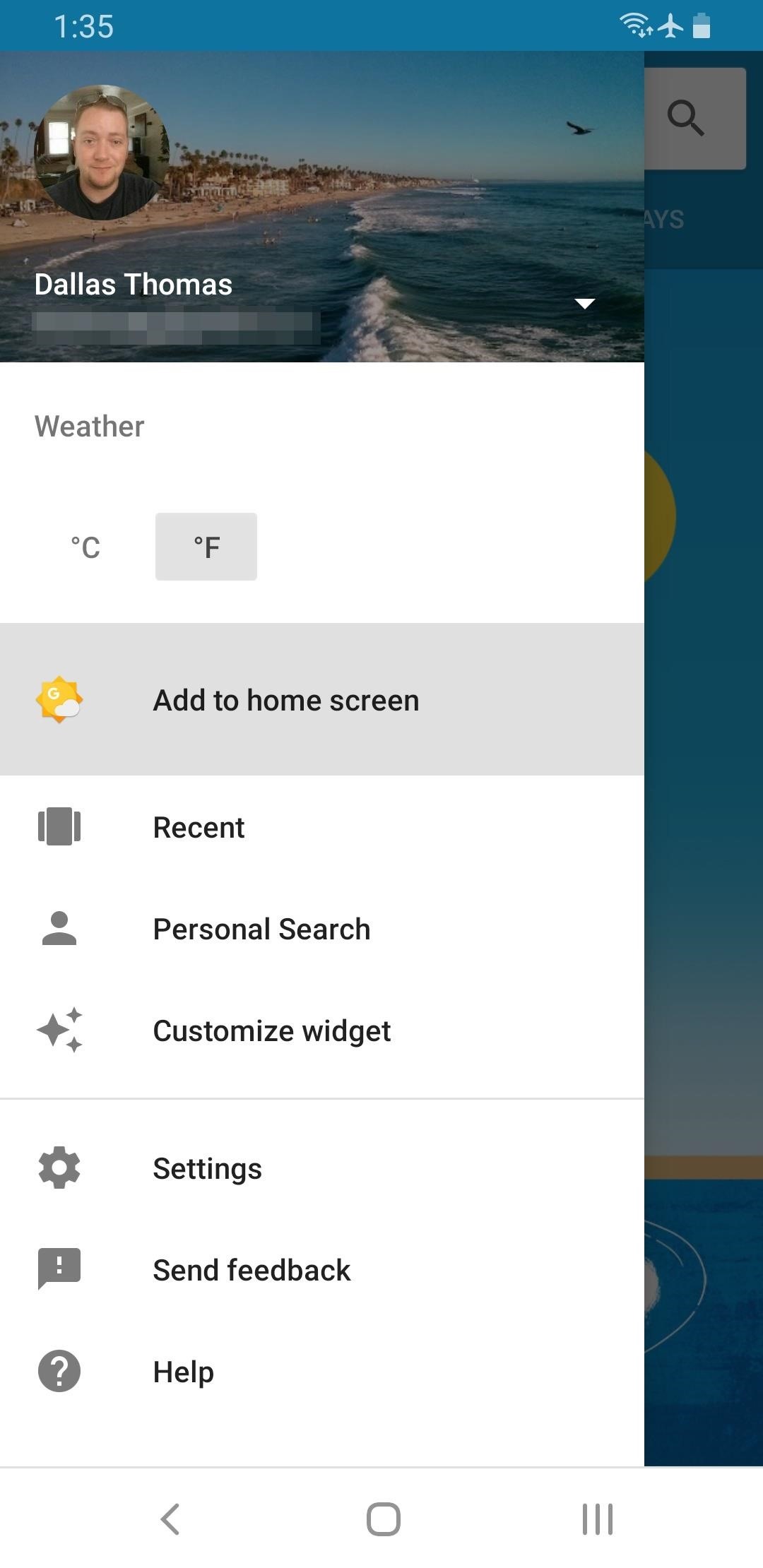Click the search magnifier icon
Image resolution: width=763 pixels, height=1568 pixels.
[x=686, y=117]
